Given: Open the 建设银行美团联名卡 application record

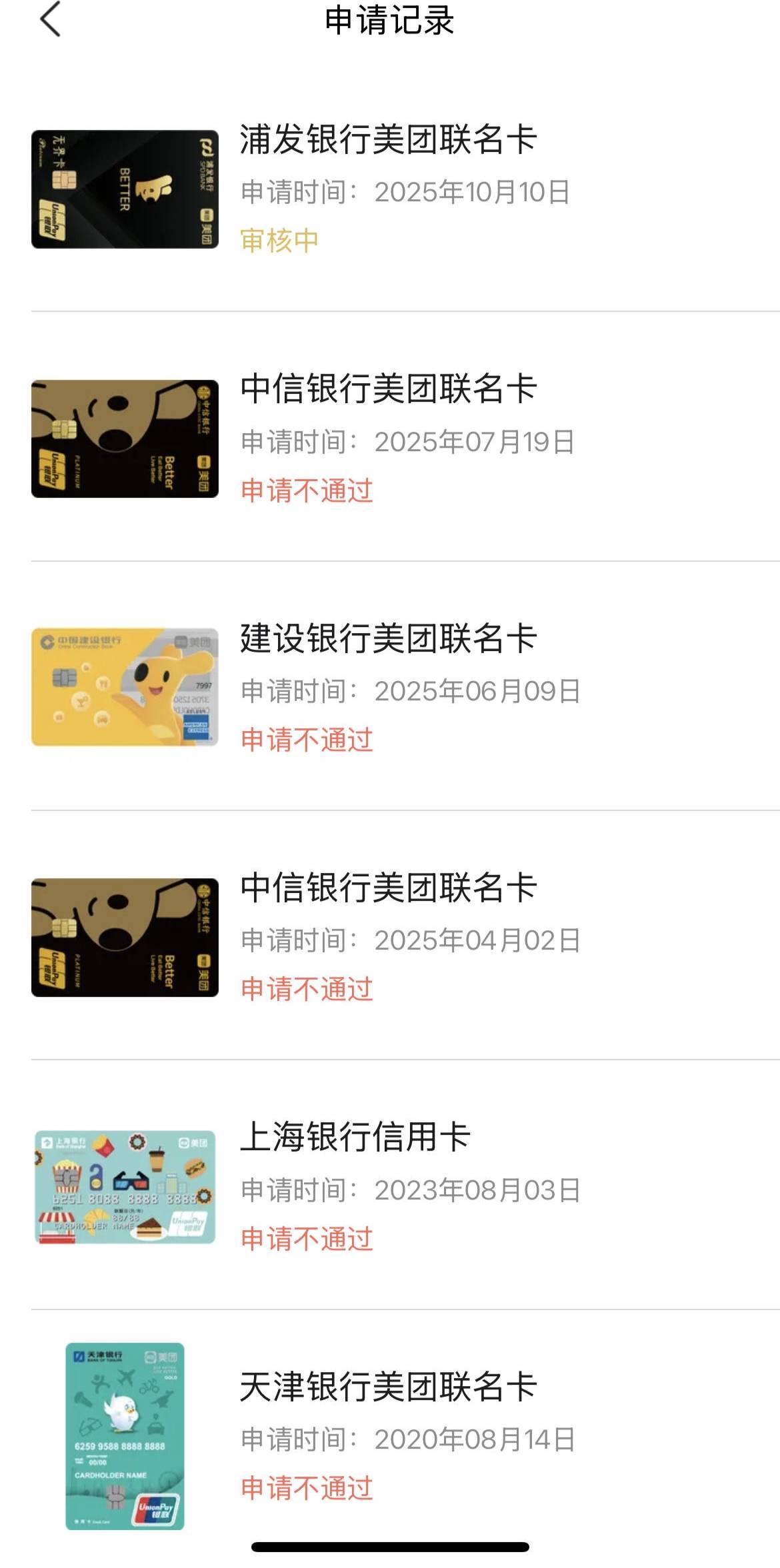Looking at the screenshot, I should coord(389,688).
